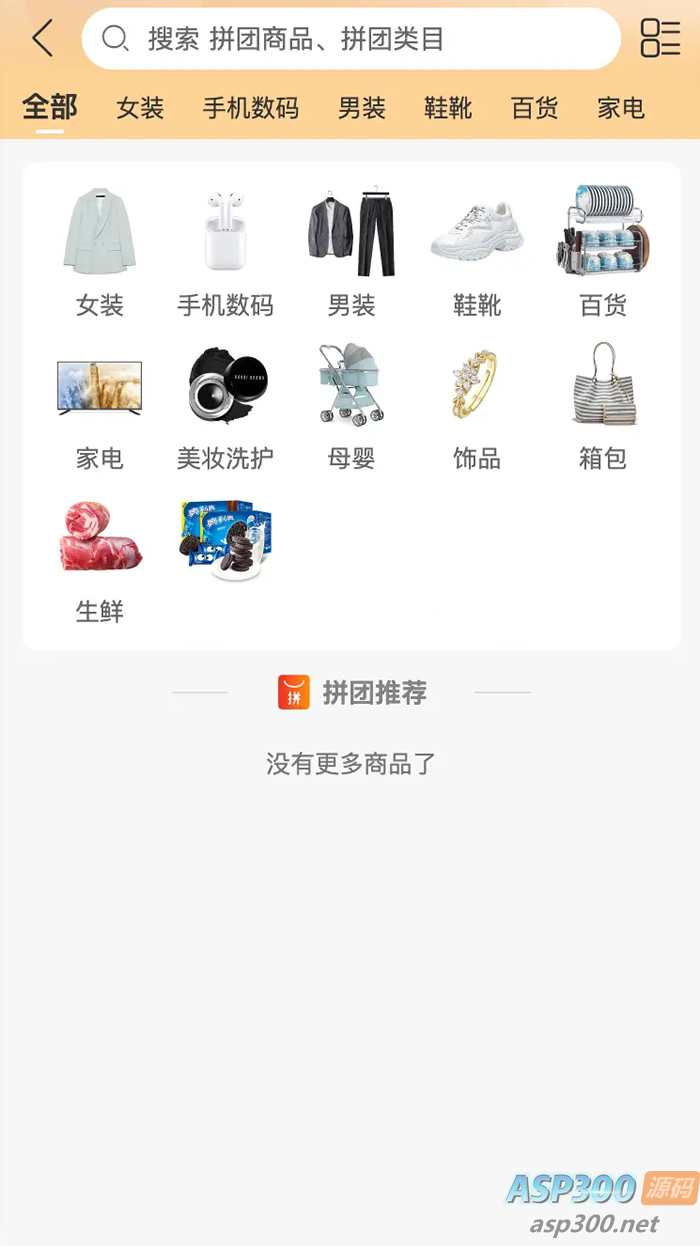The height and width of the screenshot is (1246, 700).
Task: Open the 百货 category with dish rack image
Action: point(603,250)
